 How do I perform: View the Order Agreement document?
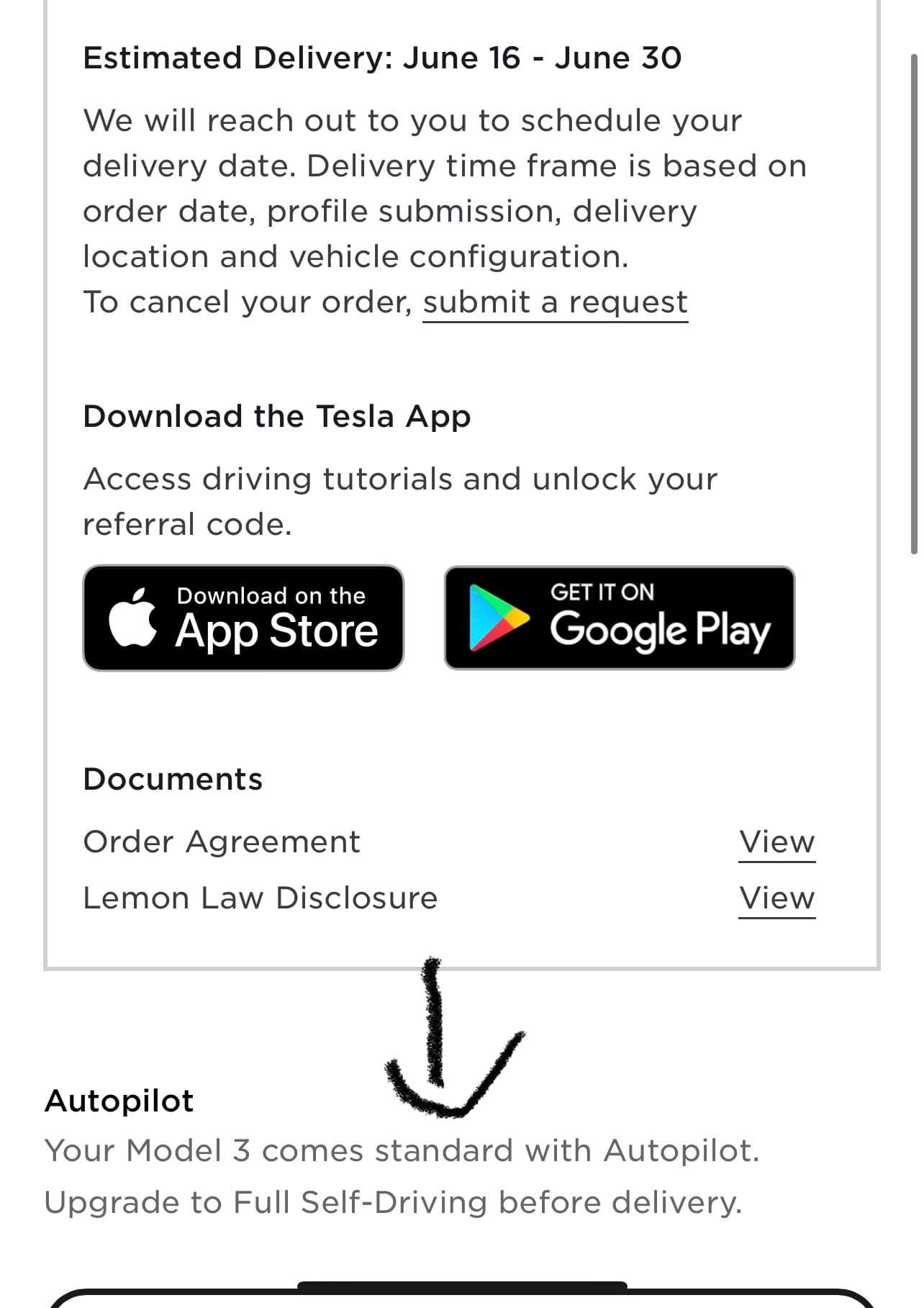tap(776, 842)
